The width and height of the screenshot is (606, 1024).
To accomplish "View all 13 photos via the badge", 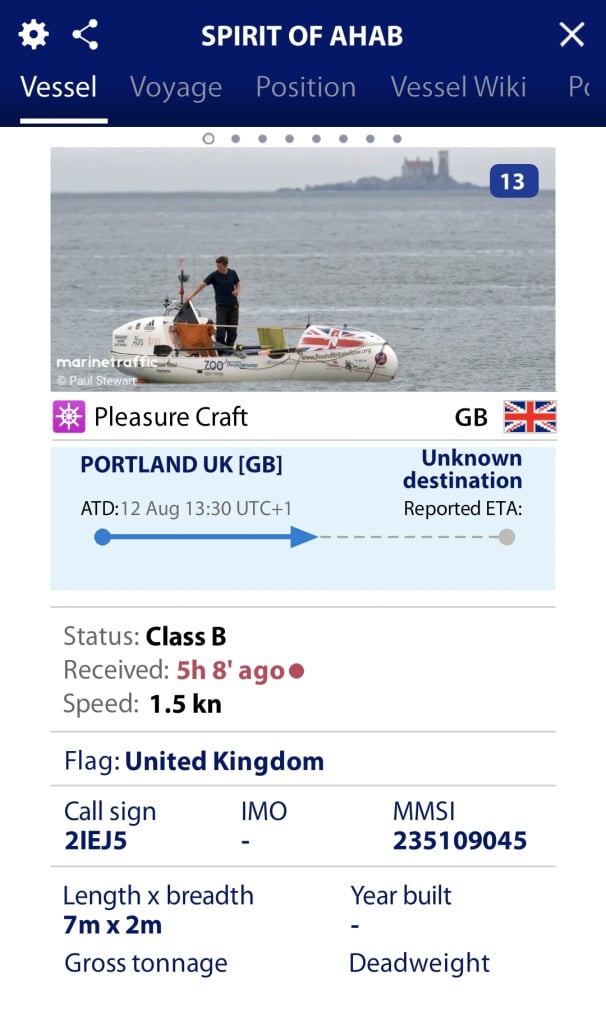I will click(x=512, y=181).
